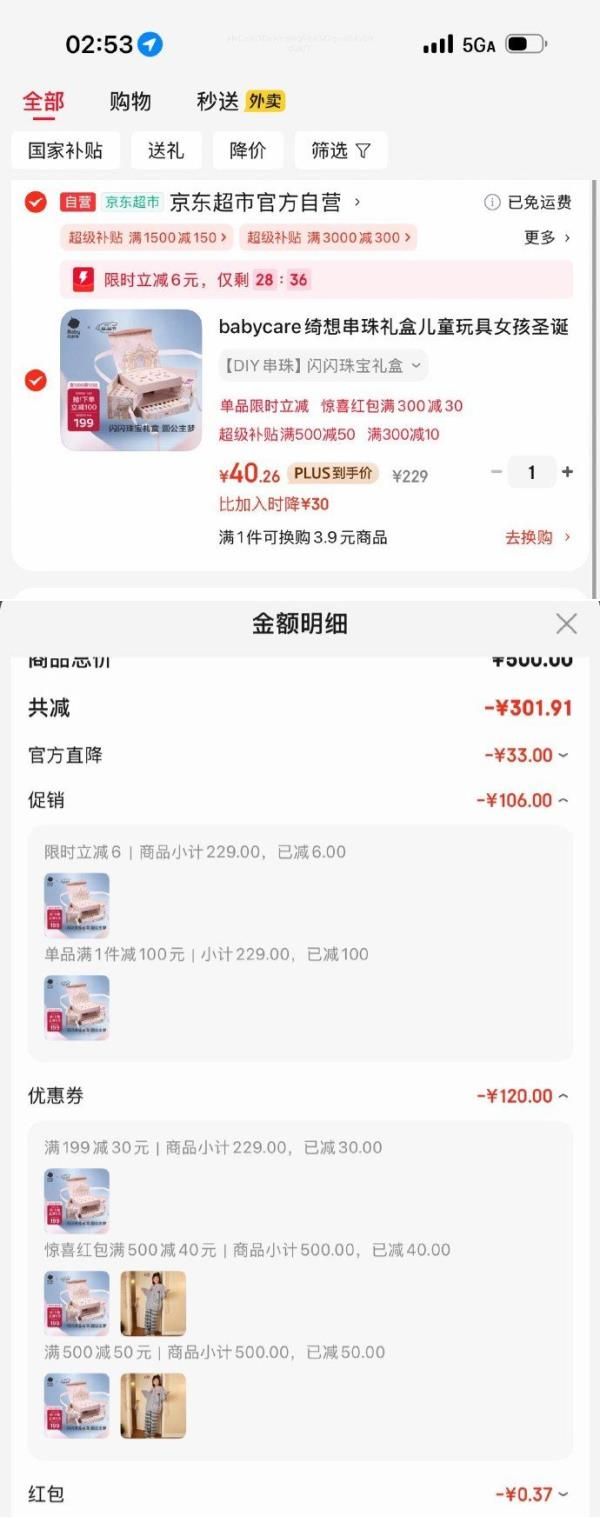Filter the cart by 国家补贴

[x=66, y=151]
